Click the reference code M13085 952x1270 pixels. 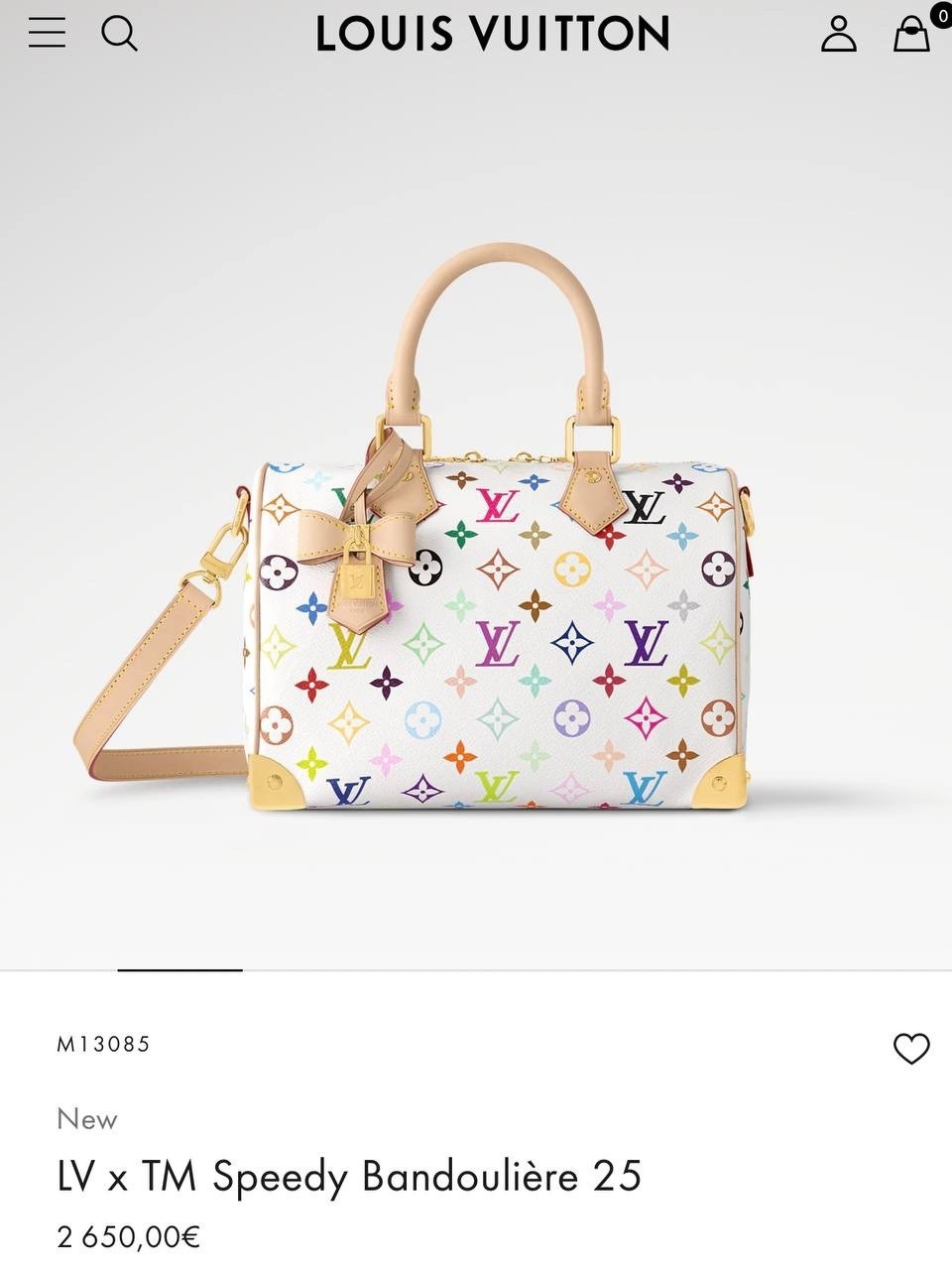coord(104,1044)
